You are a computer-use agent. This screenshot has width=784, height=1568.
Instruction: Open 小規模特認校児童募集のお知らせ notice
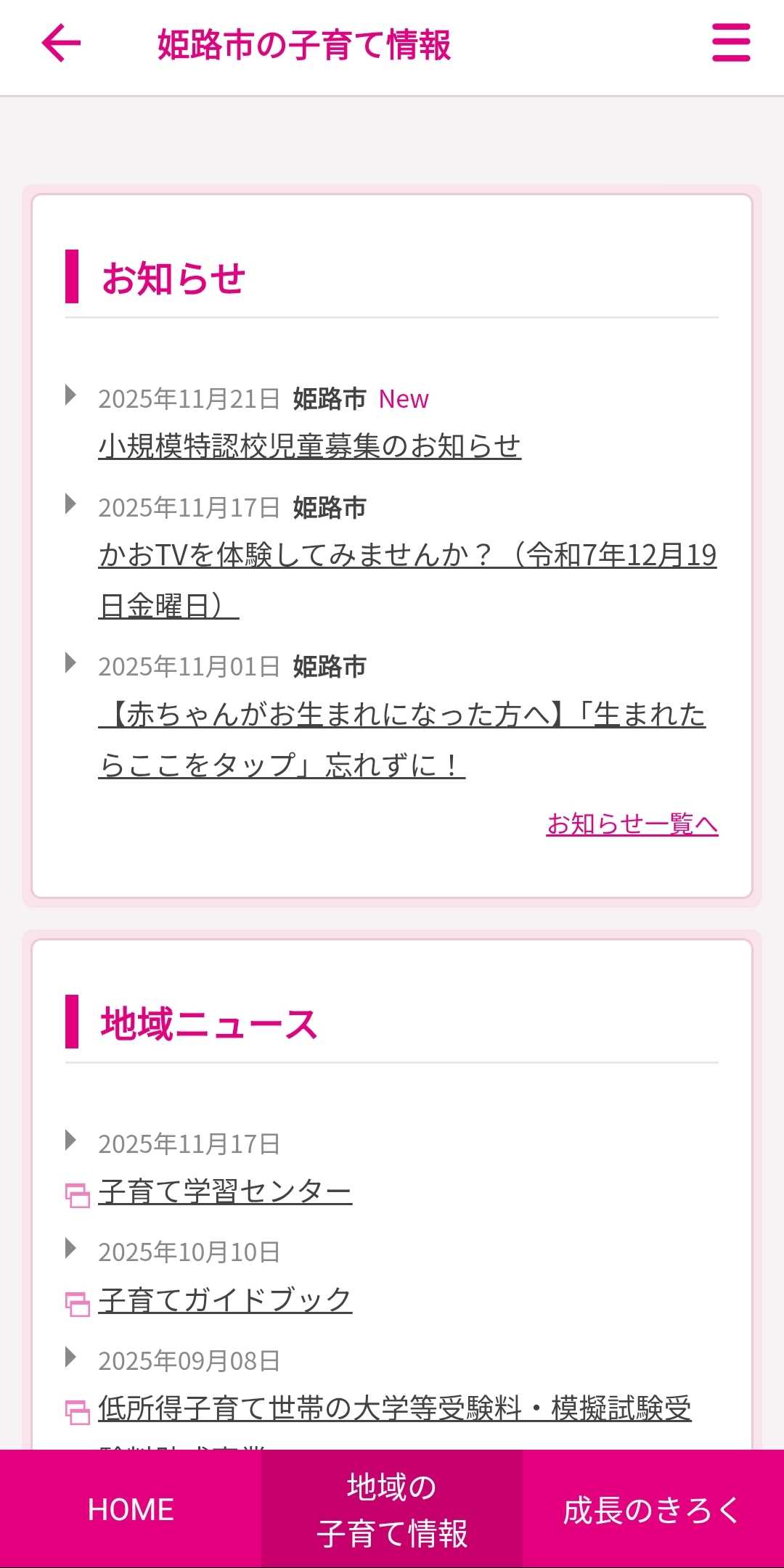click(309, 446)
